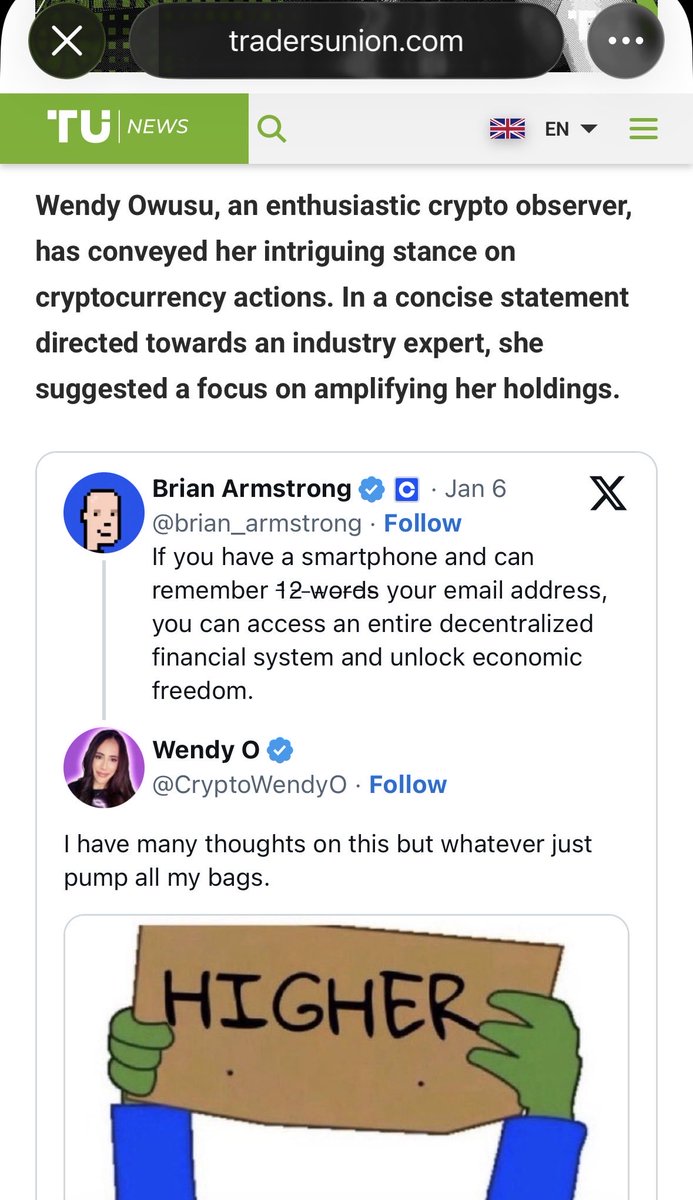Close the in-app browser
This screenshot has height=1200, width=693.
tap(67, 41)
